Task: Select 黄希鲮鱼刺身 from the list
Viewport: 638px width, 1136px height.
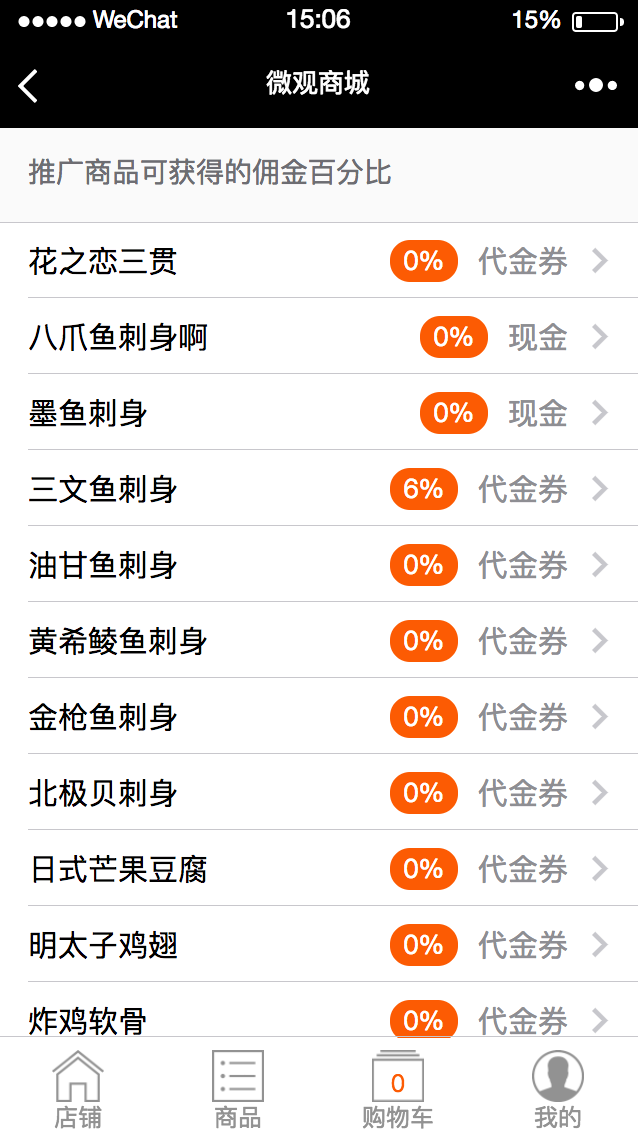Action: [x=319, y=640]
